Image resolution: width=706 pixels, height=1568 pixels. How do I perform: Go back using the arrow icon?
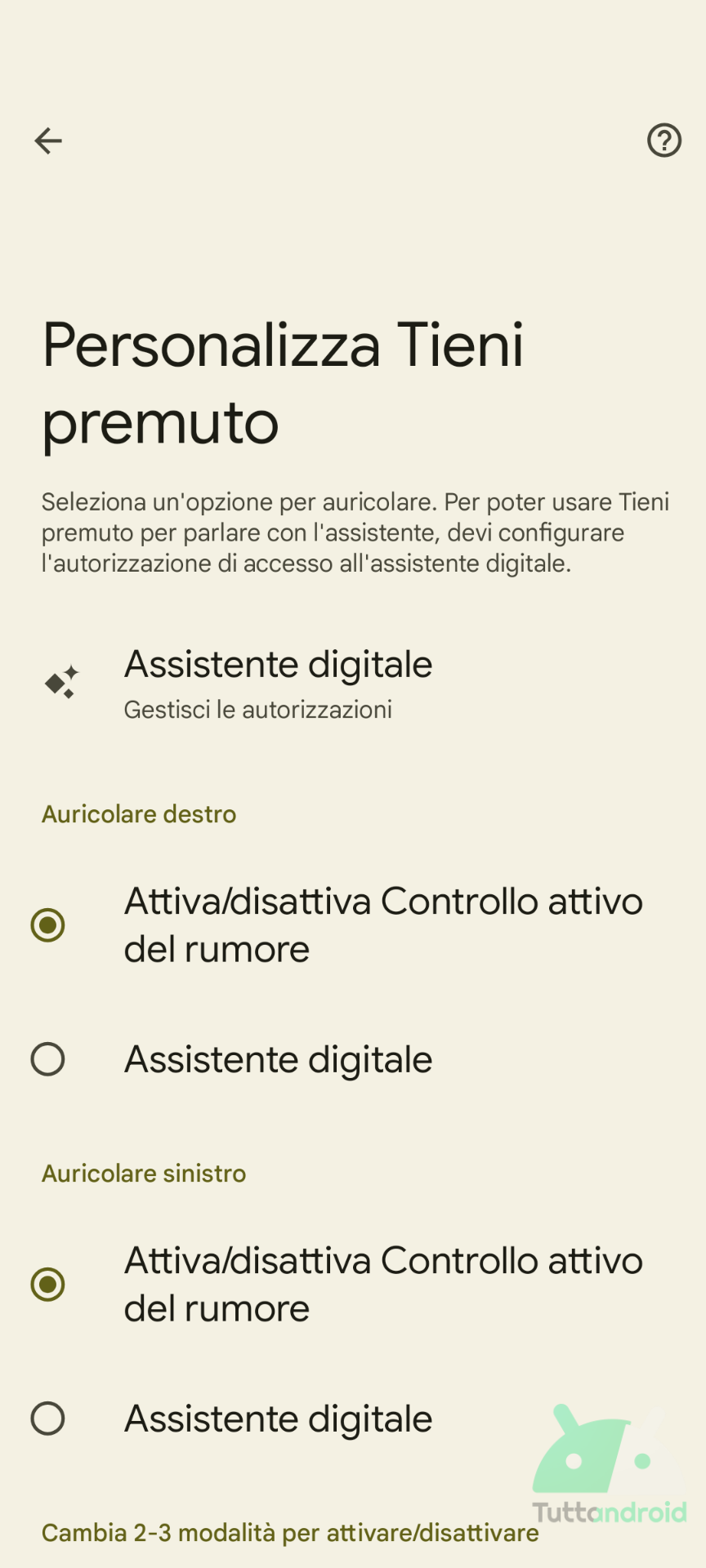(48, 140)
